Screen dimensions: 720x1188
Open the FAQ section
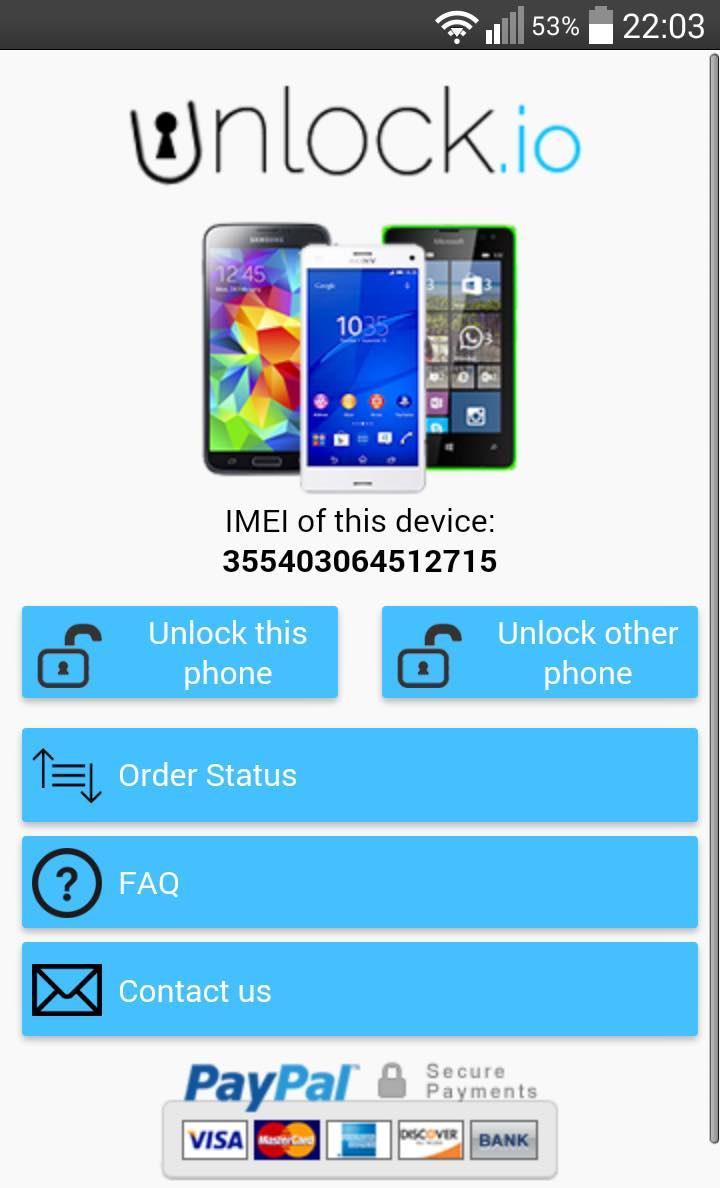(360, 882)
